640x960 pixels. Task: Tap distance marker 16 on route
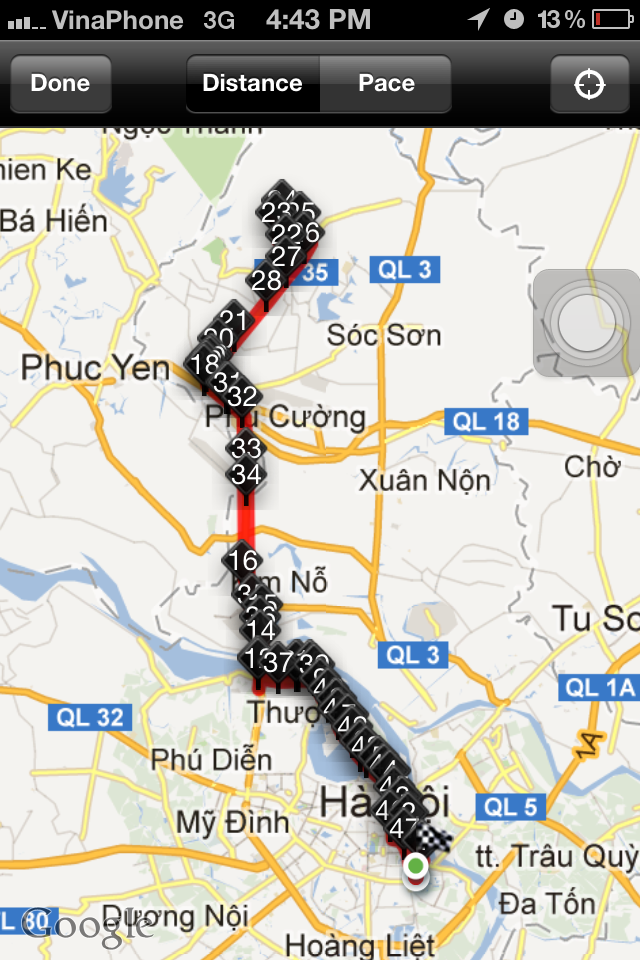(243, 560)
